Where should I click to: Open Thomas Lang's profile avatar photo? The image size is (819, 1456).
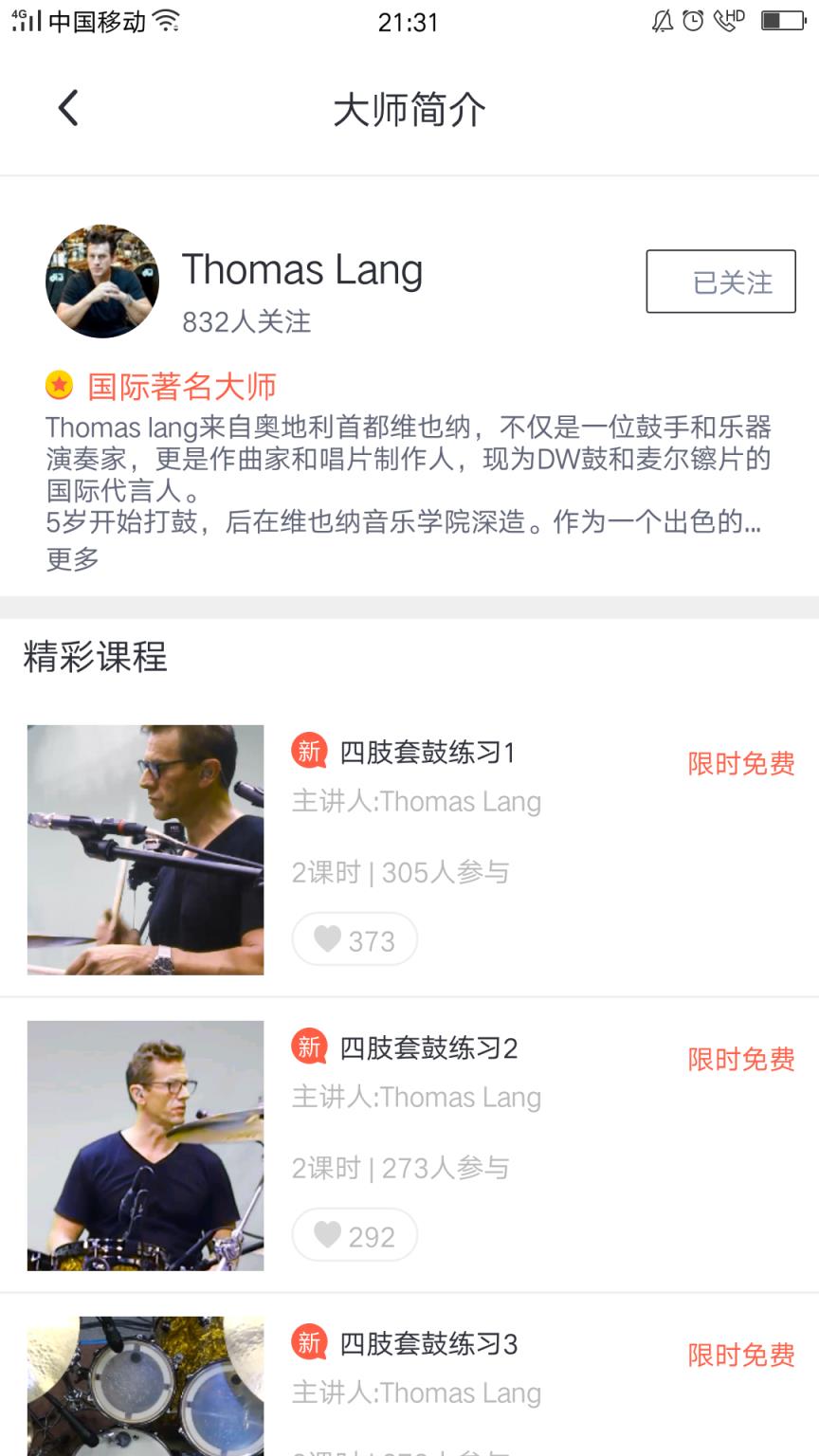[x=102, y=281]
